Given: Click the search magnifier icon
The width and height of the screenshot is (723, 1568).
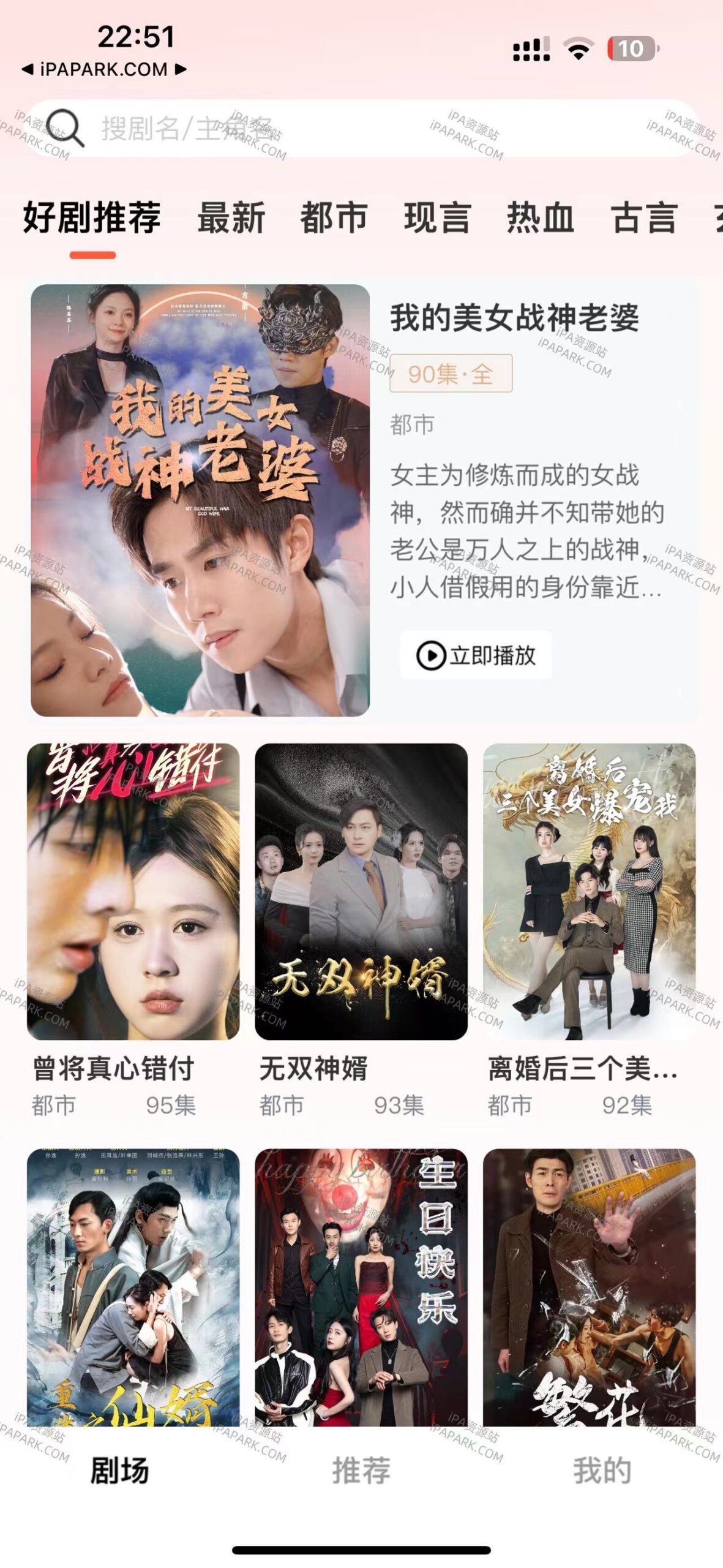Looking at the screenshot, I should click(69, 127).
